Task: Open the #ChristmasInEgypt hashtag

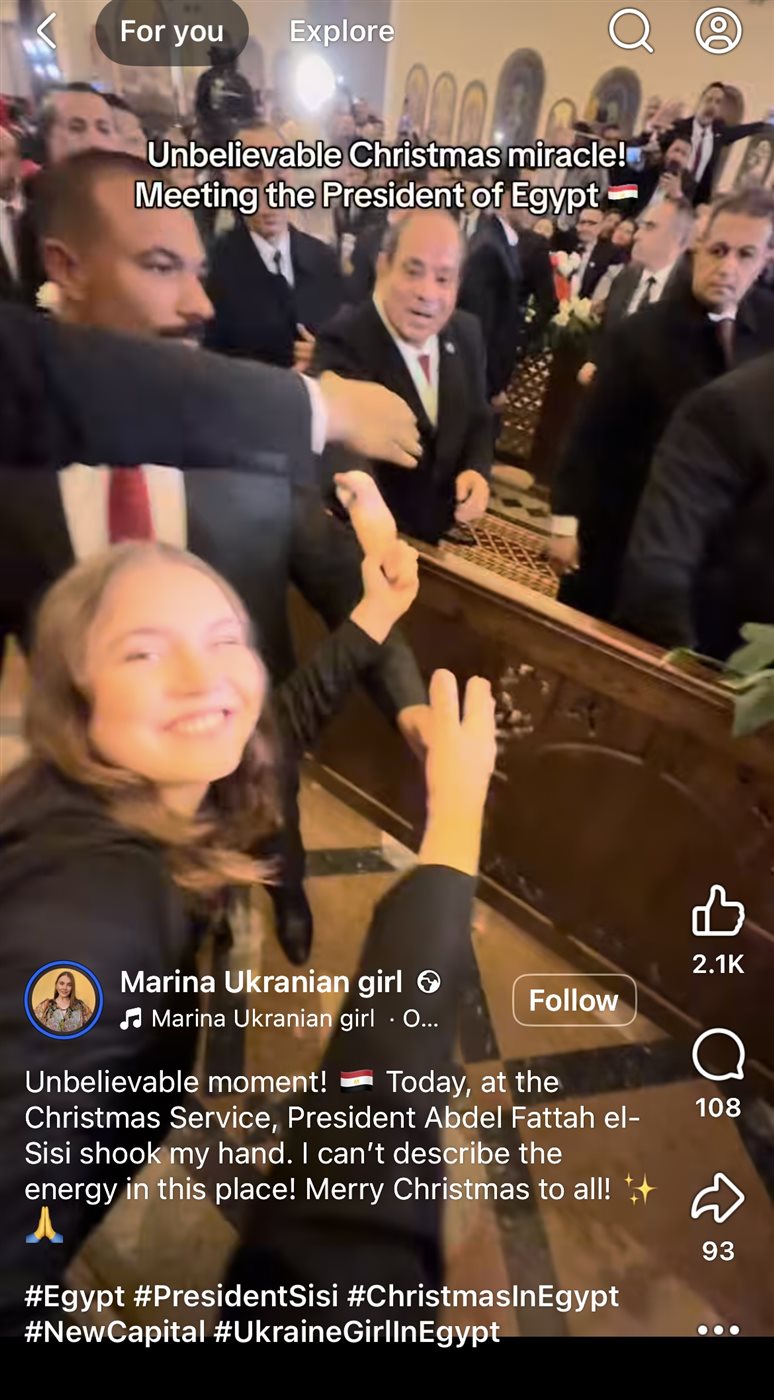Action: point(483,1297)
